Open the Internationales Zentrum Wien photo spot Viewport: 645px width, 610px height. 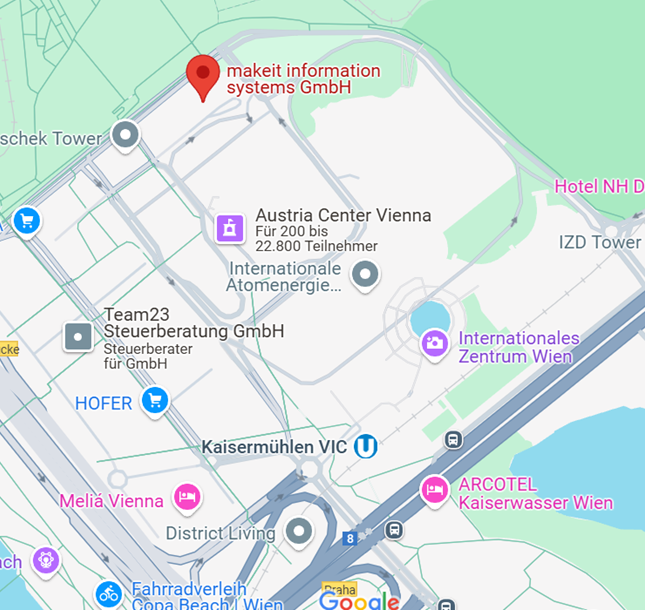pos(434,343)
